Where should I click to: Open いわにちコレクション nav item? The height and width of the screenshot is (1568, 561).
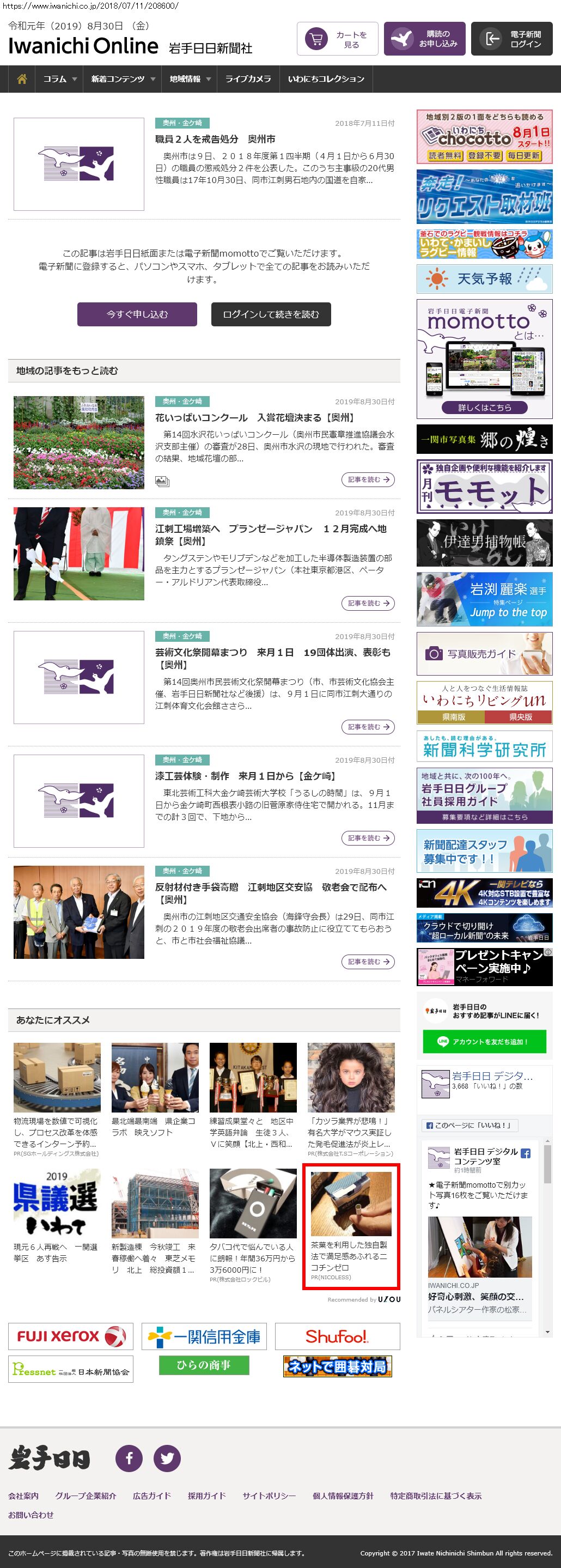(x=326, y=79)
